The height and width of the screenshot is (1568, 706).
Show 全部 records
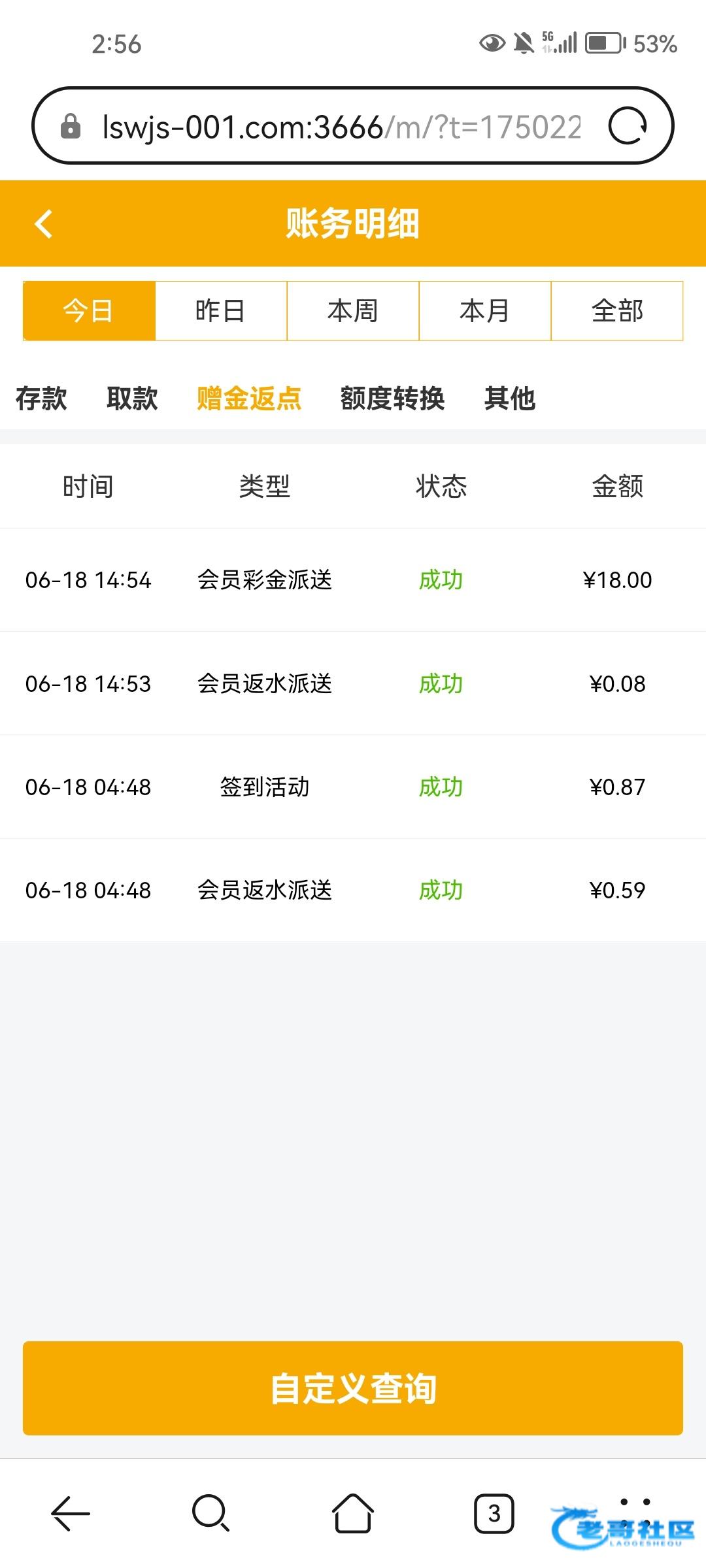[x=617, y=311]
